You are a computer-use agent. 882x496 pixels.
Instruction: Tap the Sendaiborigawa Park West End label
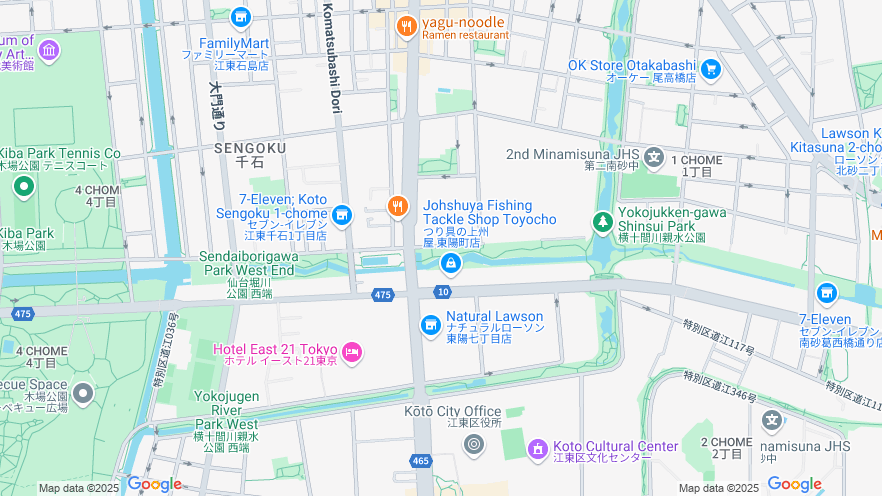(249, 263)
